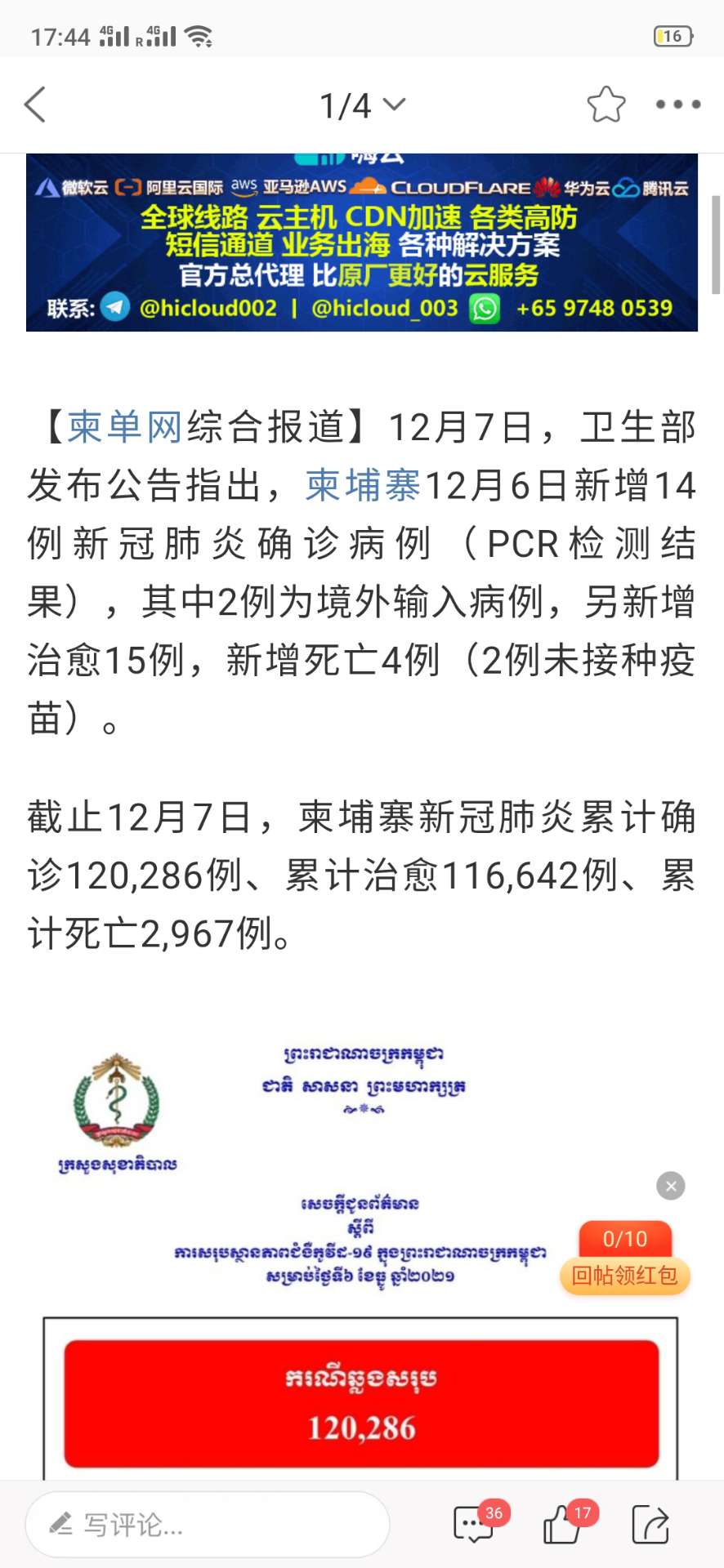Image resolution: width=724 pixels, height=1568 pixels.
Task: Follow the 柬埔寨 link in the article
Action: click(364, 485)
